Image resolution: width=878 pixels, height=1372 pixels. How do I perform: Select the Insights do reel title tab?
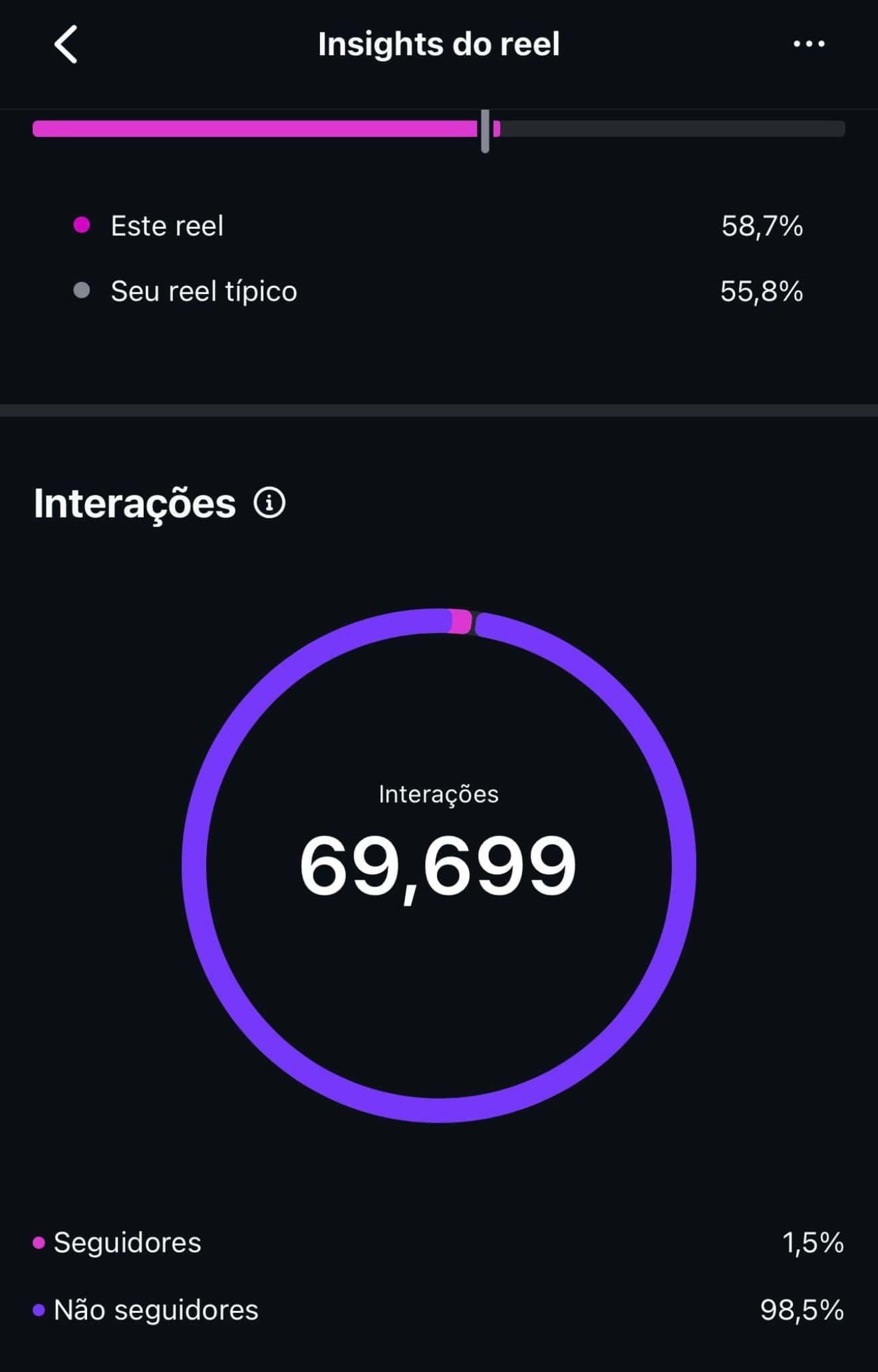click(439, 44)
